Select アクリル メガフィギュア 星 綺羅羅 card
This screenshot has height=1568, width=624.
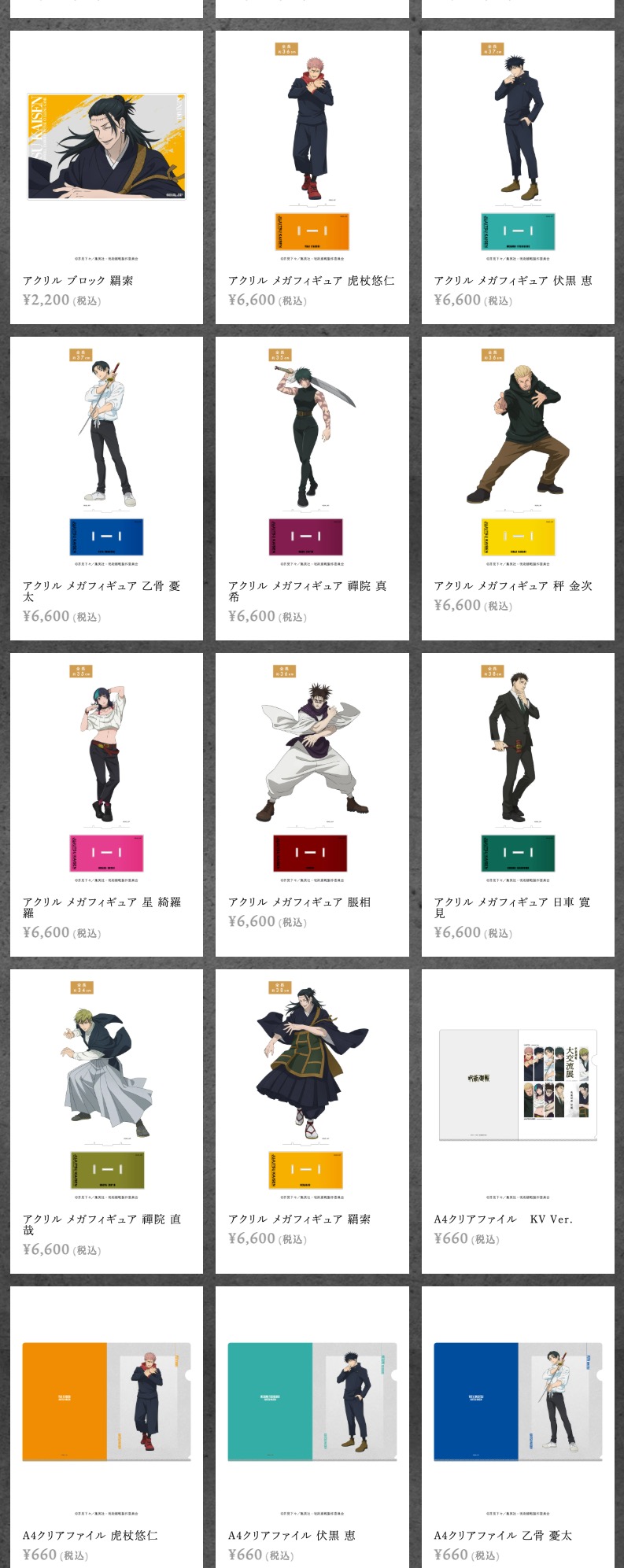tap(106, 802)
